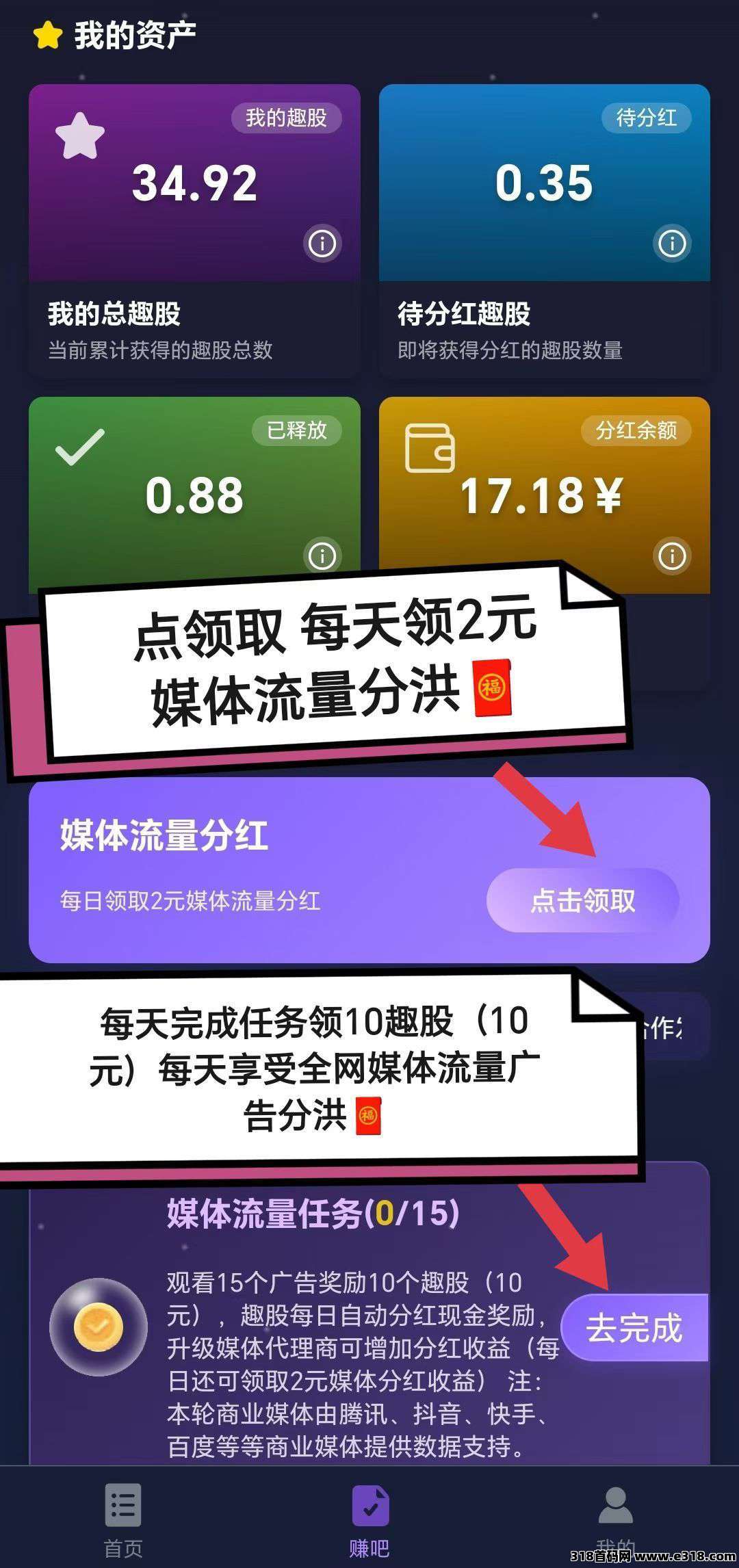This screenshot has width=739, height=1568.
Task: Tap 点击领取 to claim media dividend
Action: [582, 900]
